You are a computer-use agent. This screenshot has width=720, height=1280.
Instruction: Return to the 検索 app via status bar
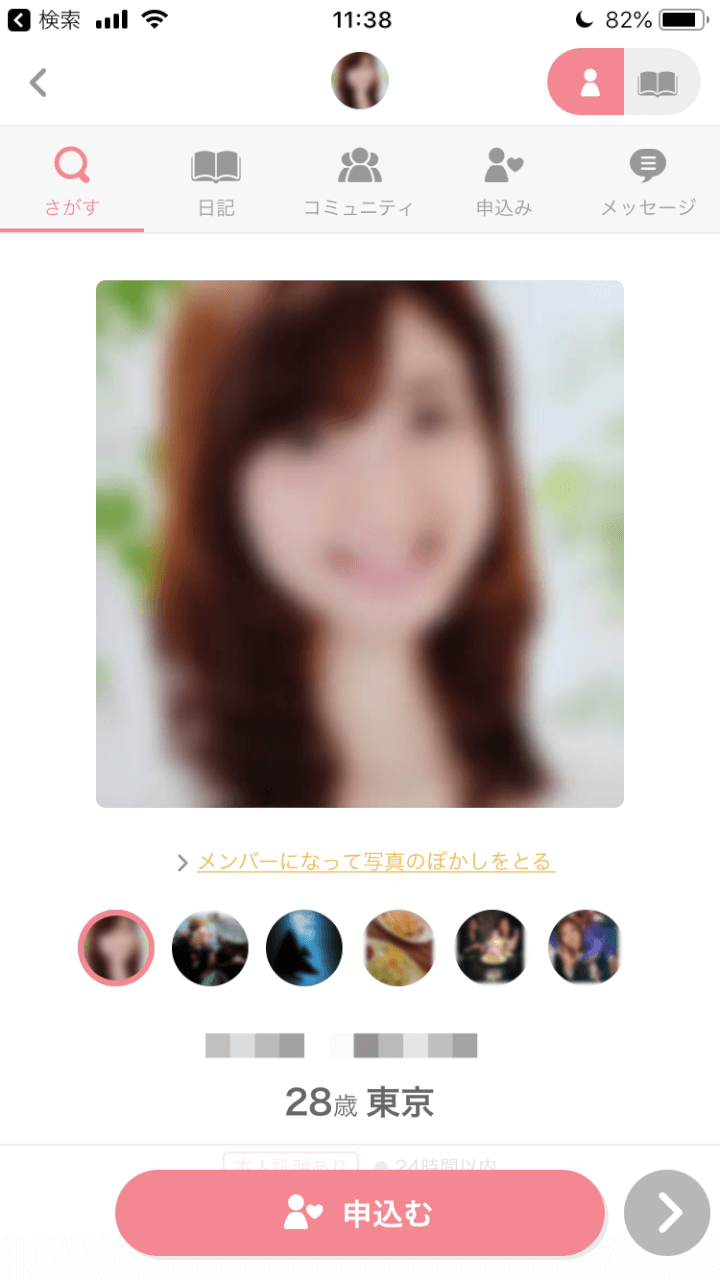[x=45, y=19]
